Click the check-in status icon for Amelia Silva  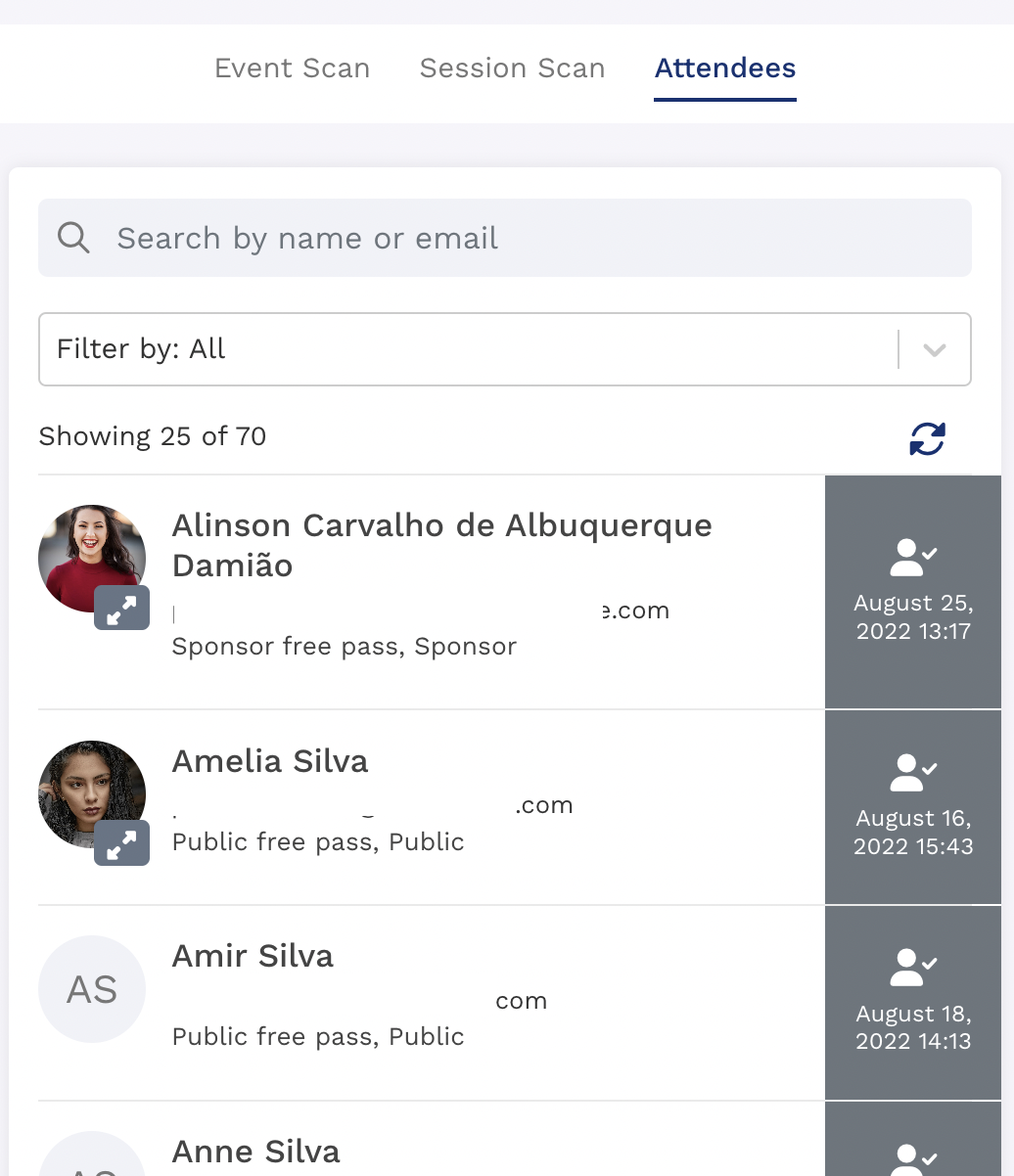coord(911,771)
